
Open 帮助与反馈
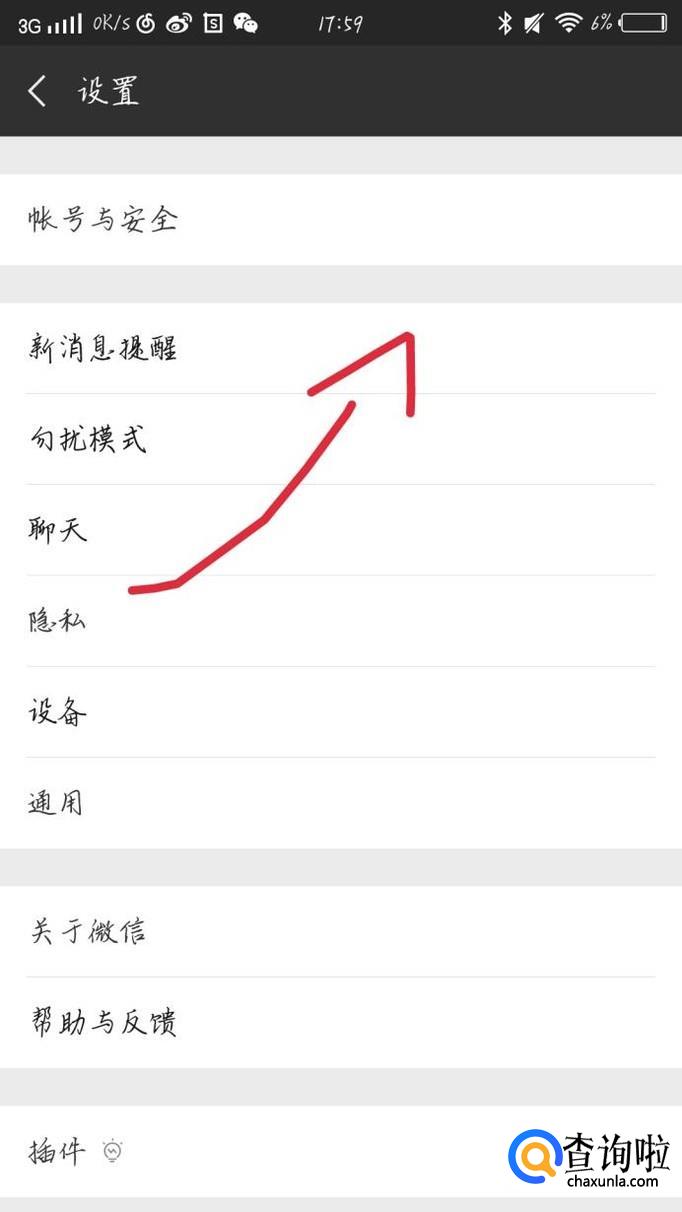coord(341,1023)
